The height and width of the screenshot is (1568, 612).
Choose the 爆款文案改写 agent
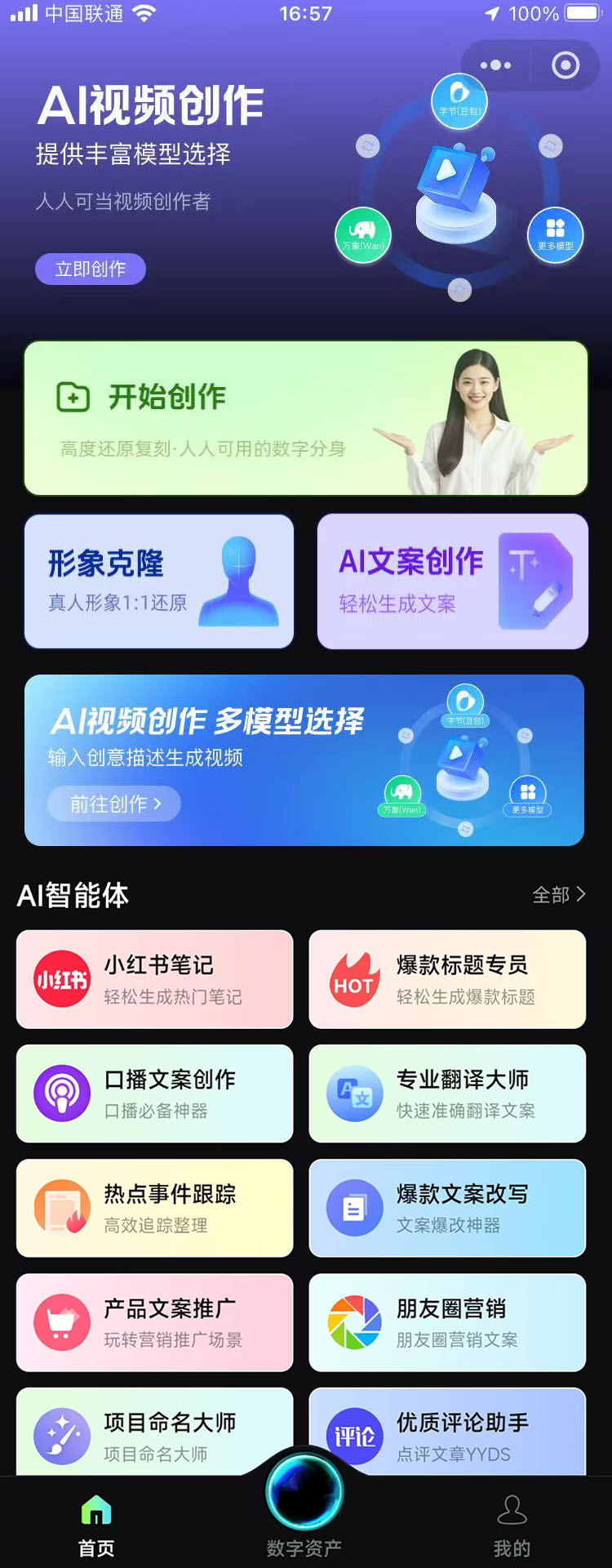coord(447,1208)
